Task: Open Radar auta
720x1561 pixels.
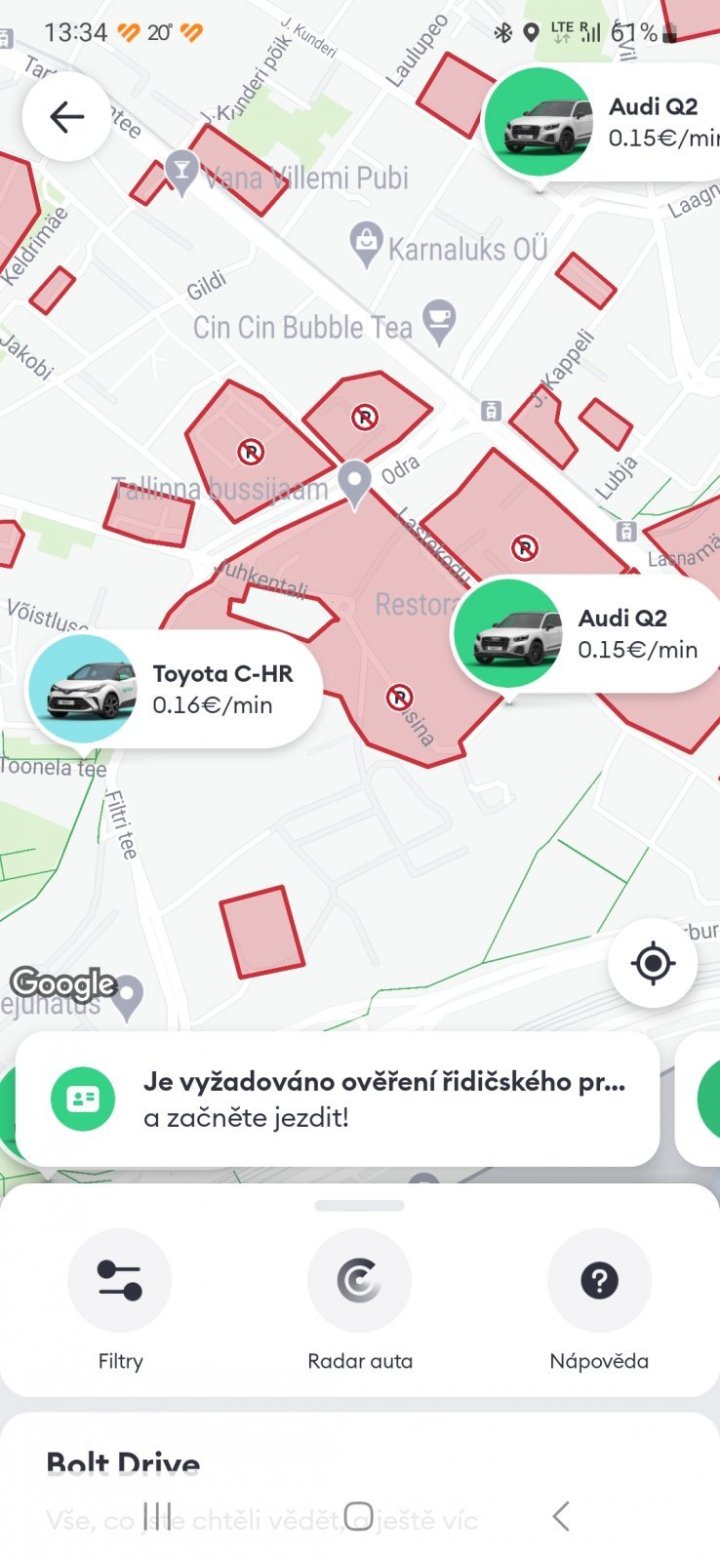Action: click(x=359, y=1281)
